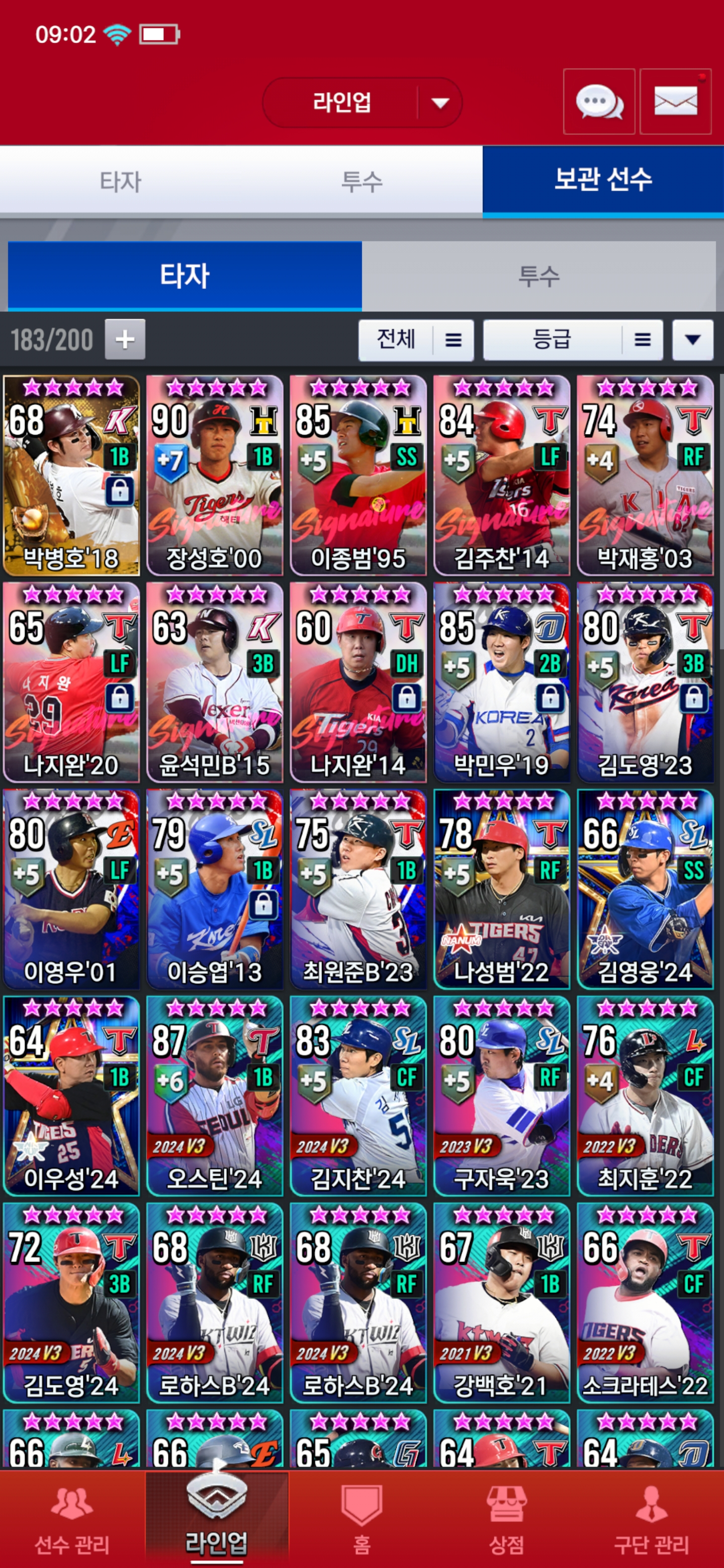The height and width of the screenshot is (1568, 724).
Task: Open the 박민우'19 player card
Action: (502, 682)
